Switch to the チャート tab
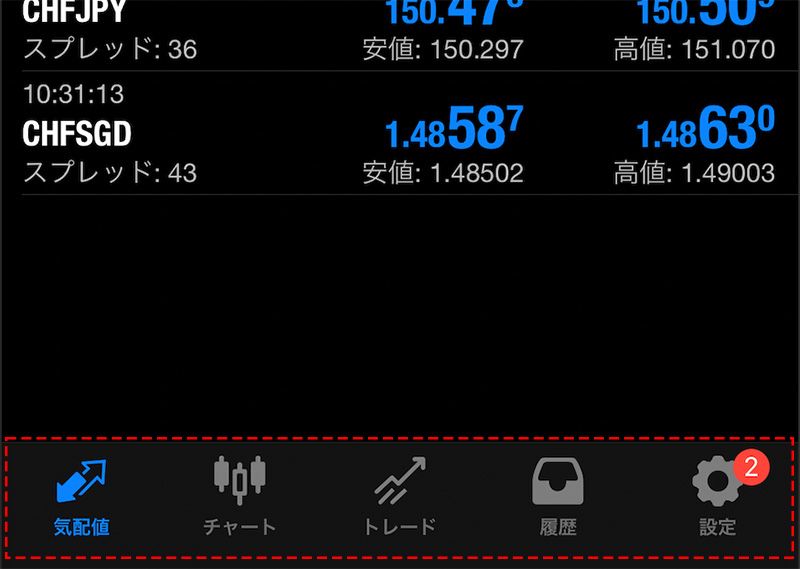The width and height of the screenshot is (800, 569). (x=239, y=497)
